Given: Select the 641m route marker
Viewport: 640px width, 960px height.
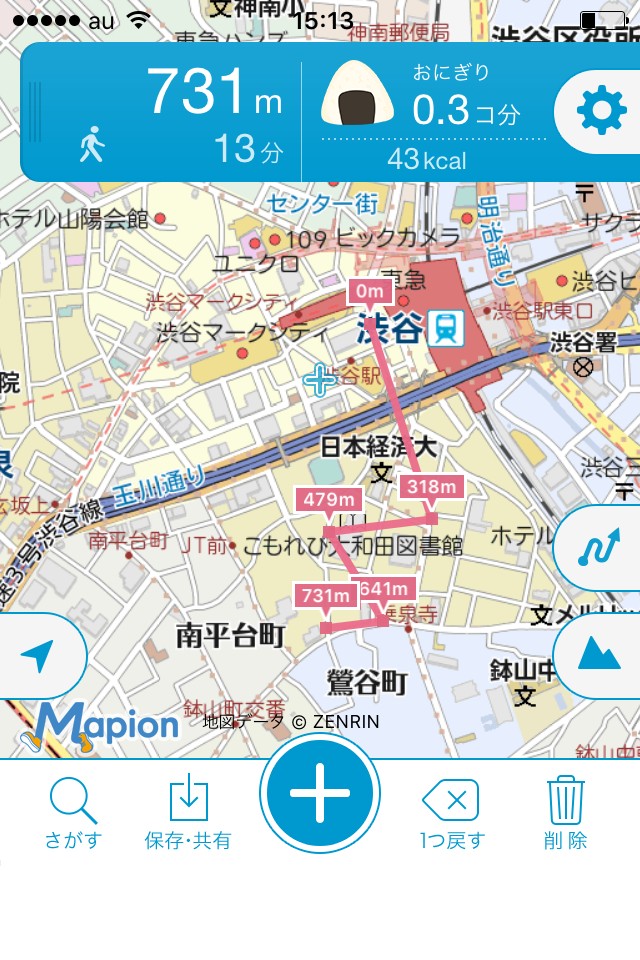Looking at the screenshot, I should coord(383,589).
